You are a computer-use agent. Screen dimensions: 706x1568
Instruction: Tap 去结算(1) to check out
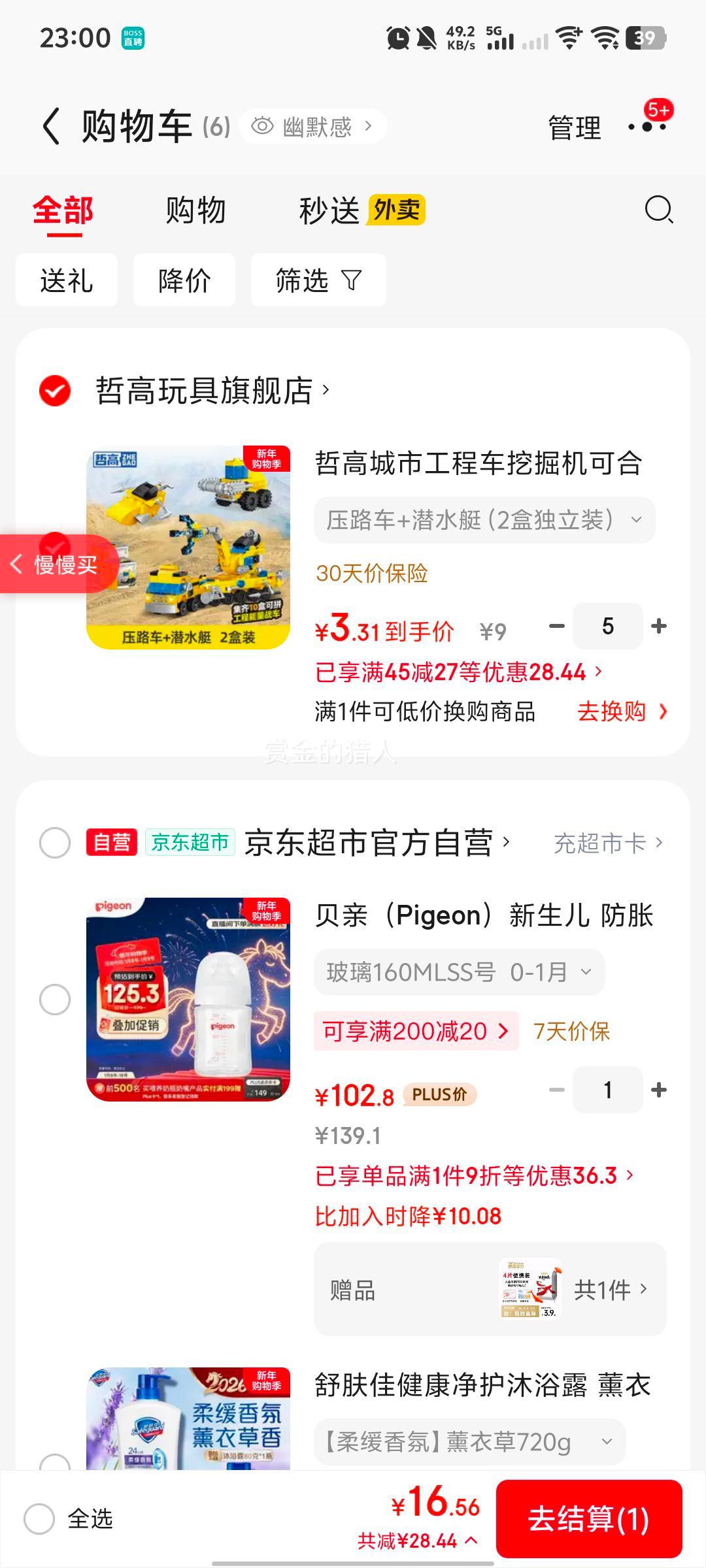[x=588, y=1518]
